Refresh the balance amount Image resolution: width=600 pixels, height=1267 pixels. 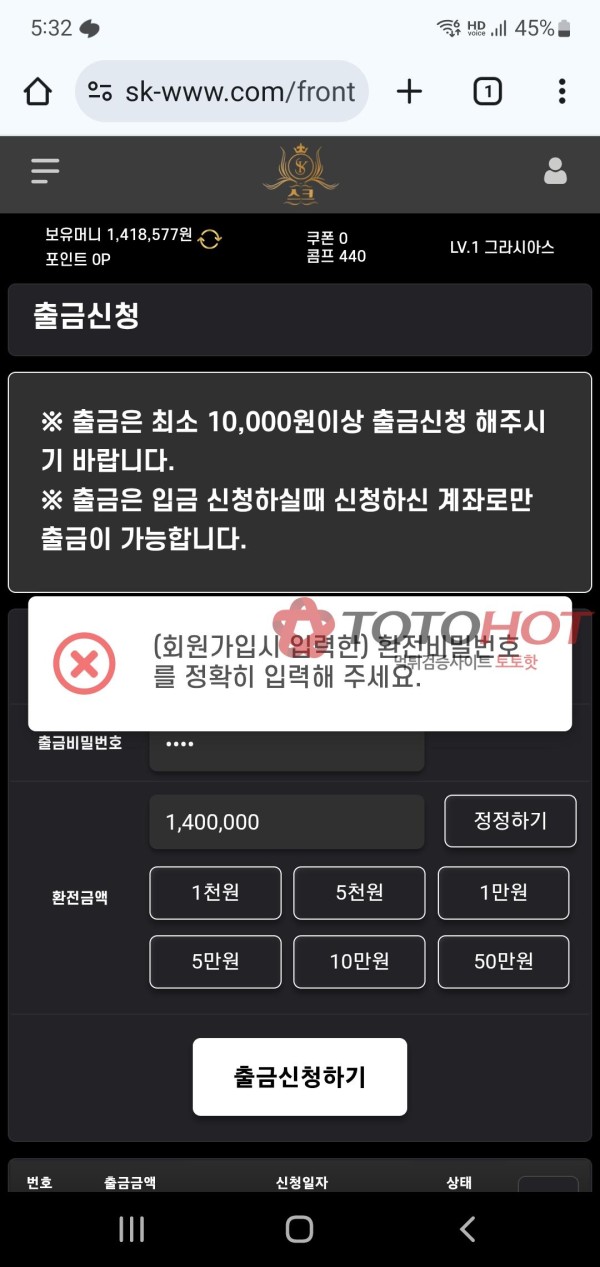coord(210,238)
